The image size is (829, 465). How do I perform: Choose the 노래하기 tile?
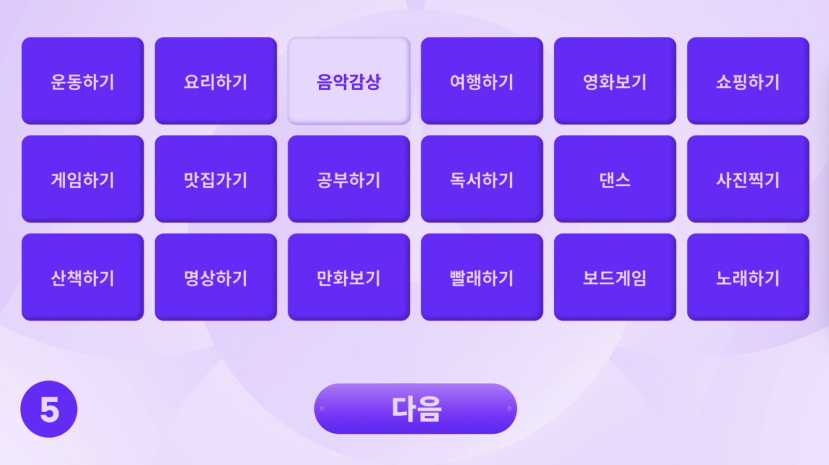pos(748,277)
